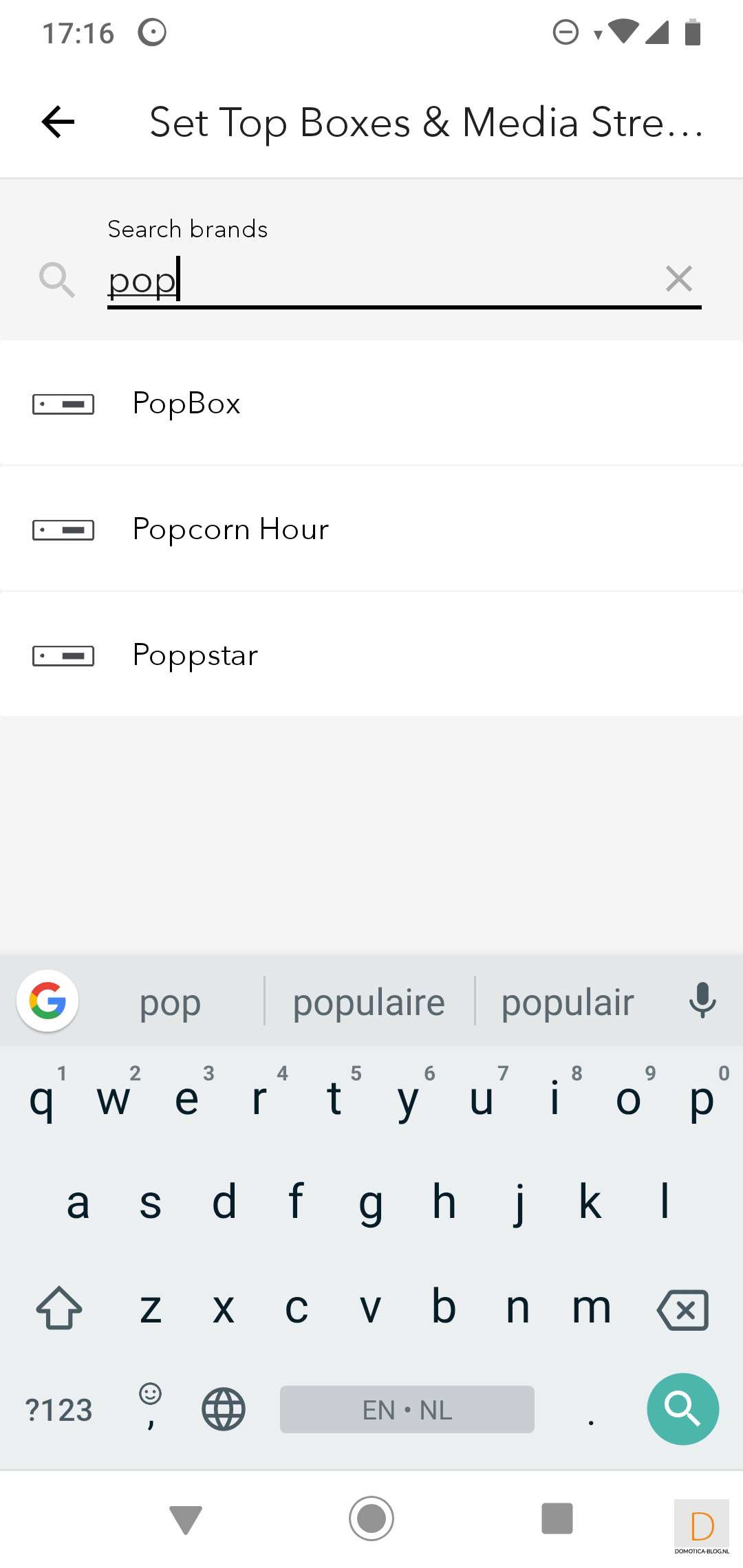Screen dimensions: 743x1568
Task: Clear the search brands text
Action: click(678, 279)
